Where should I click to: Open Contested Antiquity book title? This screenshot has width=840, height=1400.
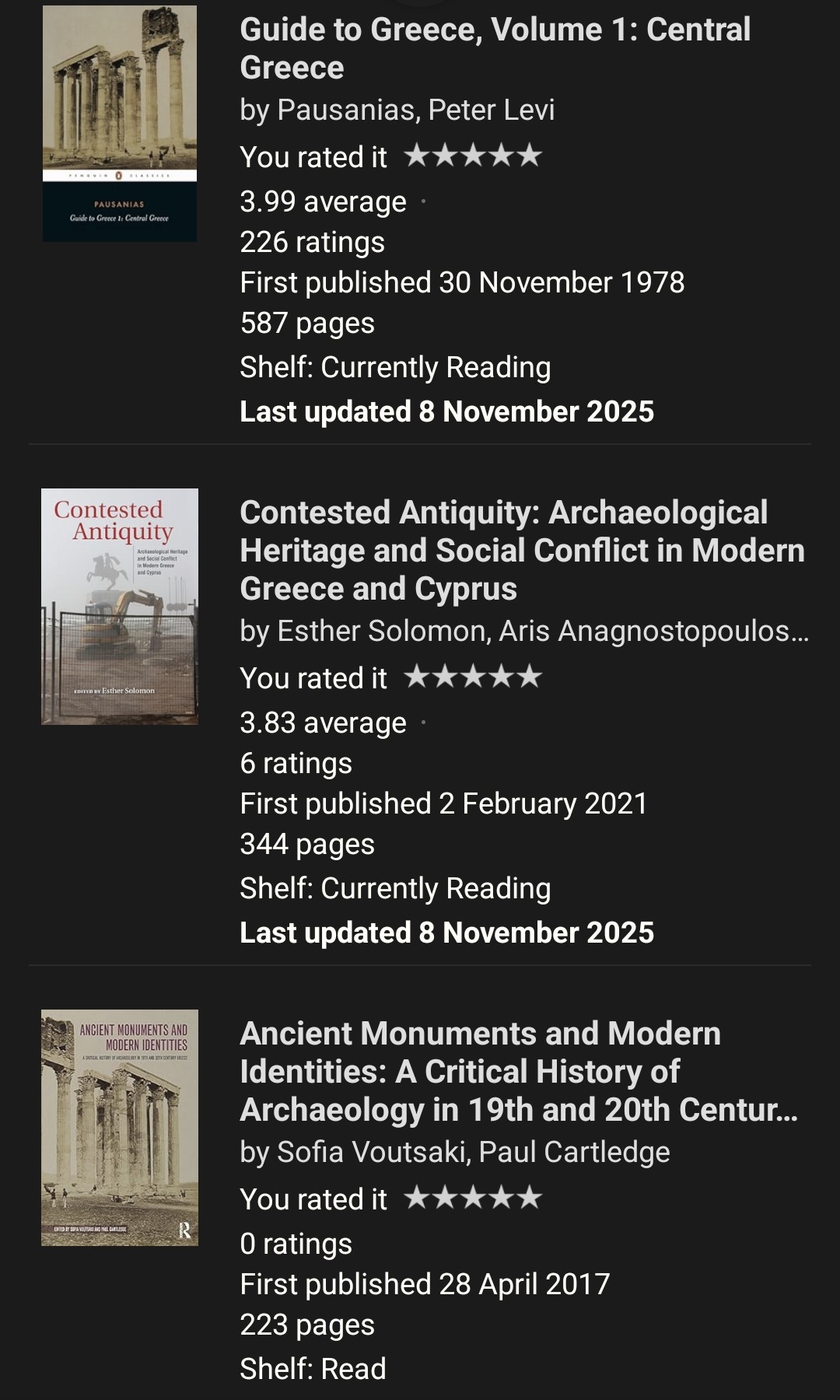click(521, 550)
